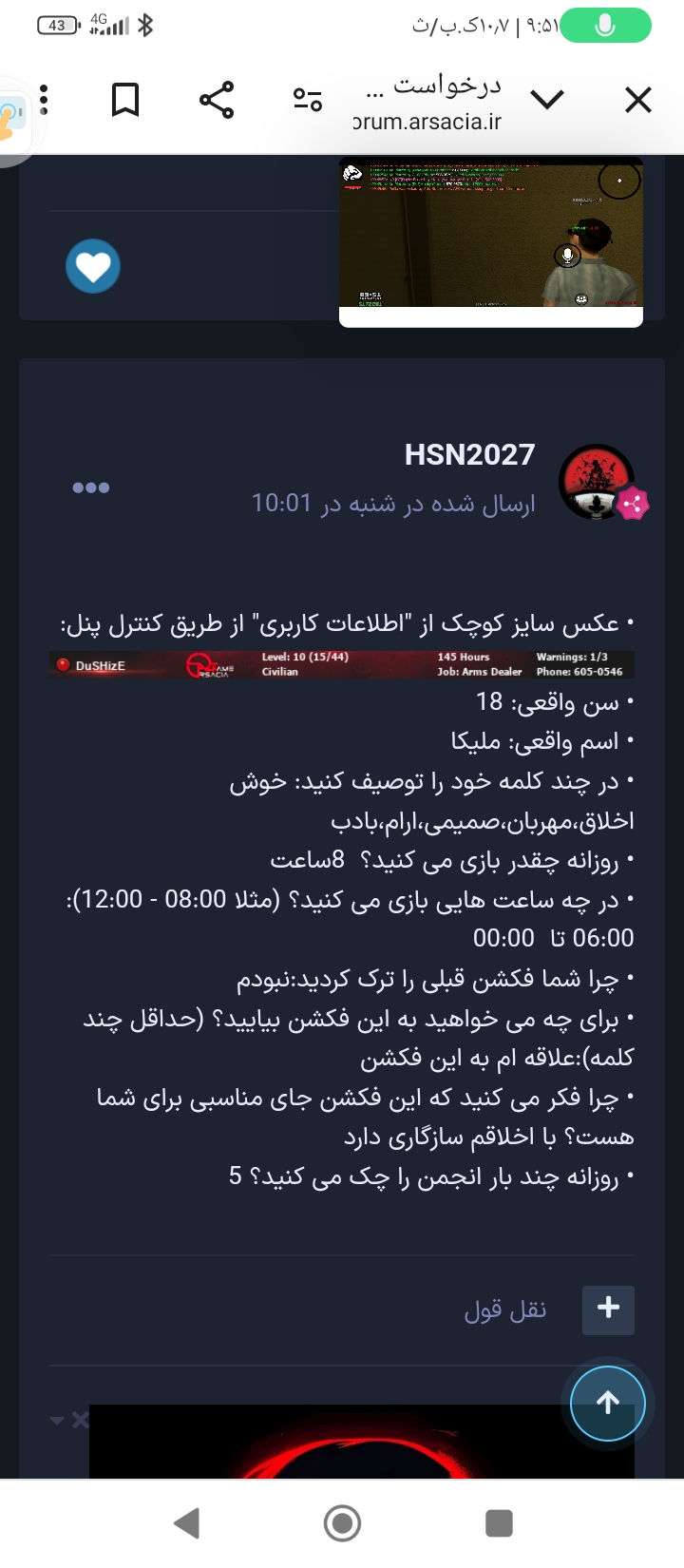Screen dimensions: 684x1568
Task: Add post to multi-quote with plus button
Action: coord(608,1310)
